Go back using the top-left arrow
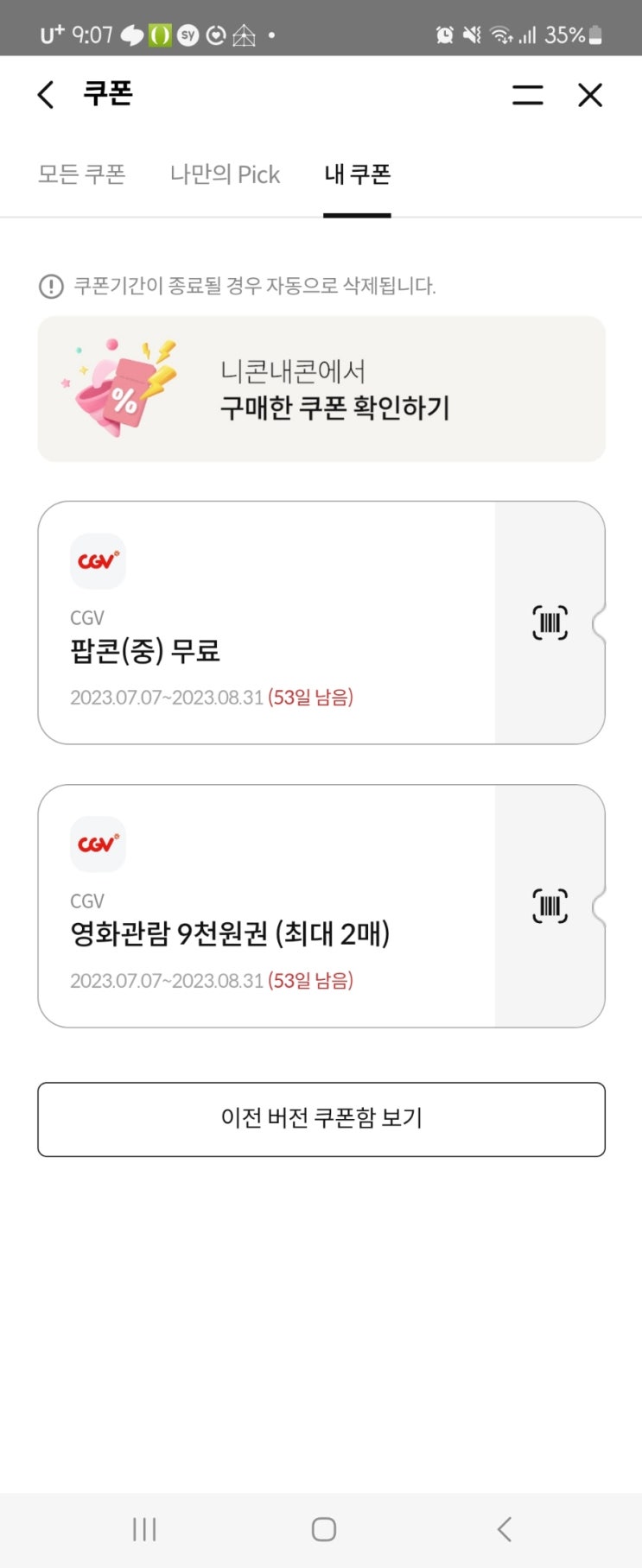This screenshot has width=642, height=1568. [x=46, y=94]
